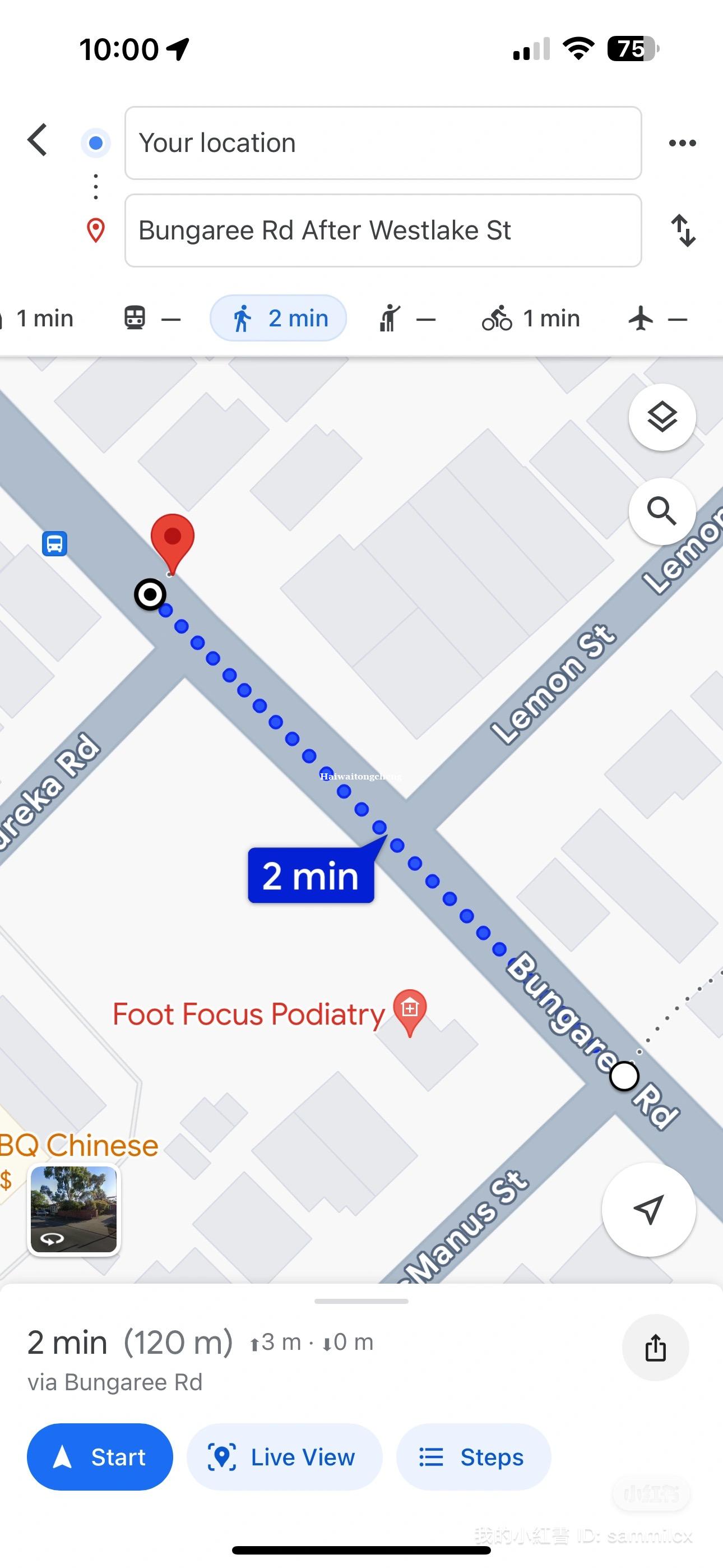Image resolution: width=723 pixels, height=1568 pixels.
Task: Open the three-dot options menu
Action: (682, 143)
